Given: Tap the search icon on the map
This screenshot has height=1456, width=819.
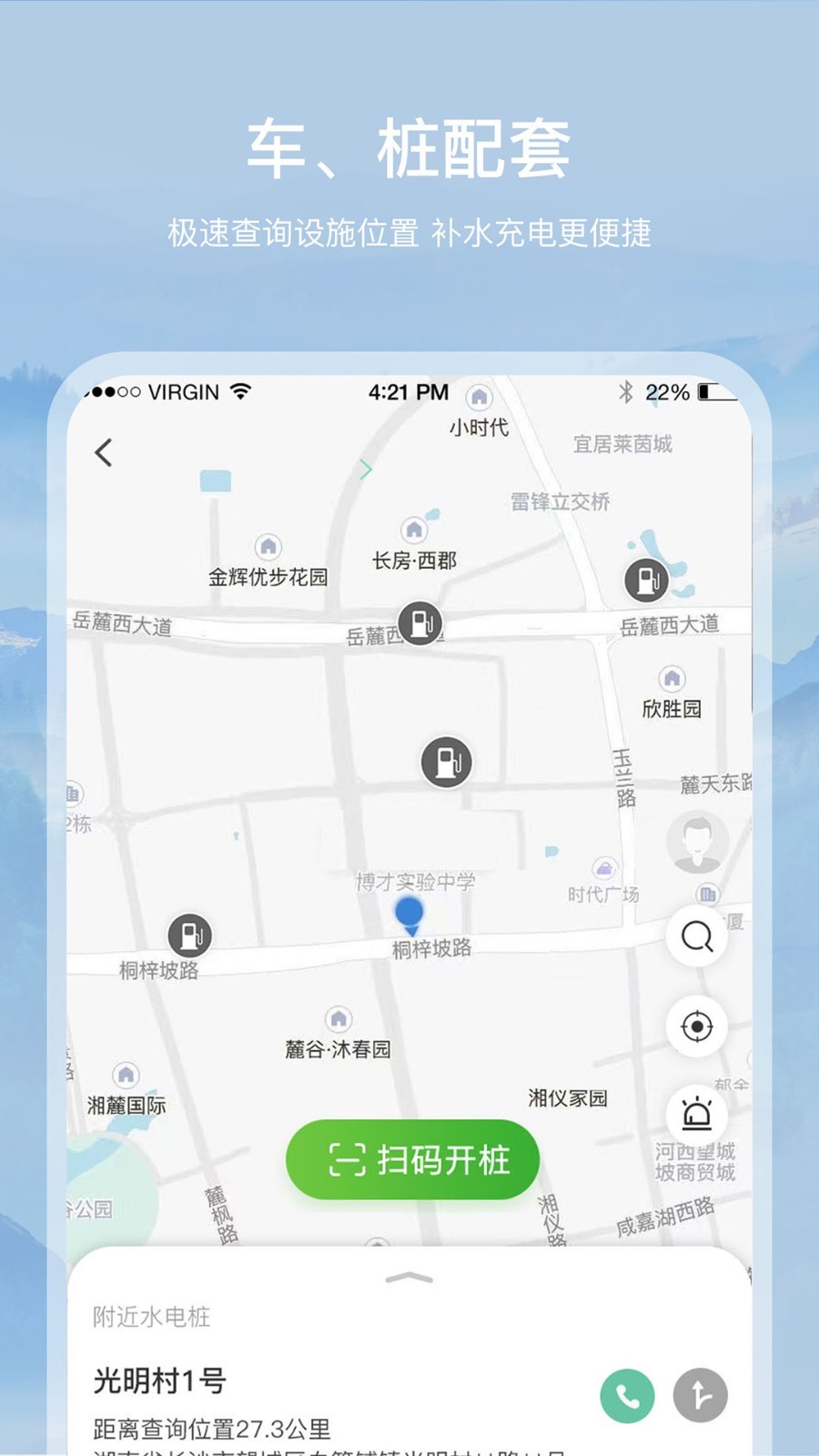Looking at the screenshot, I should [x=697, y=935].
